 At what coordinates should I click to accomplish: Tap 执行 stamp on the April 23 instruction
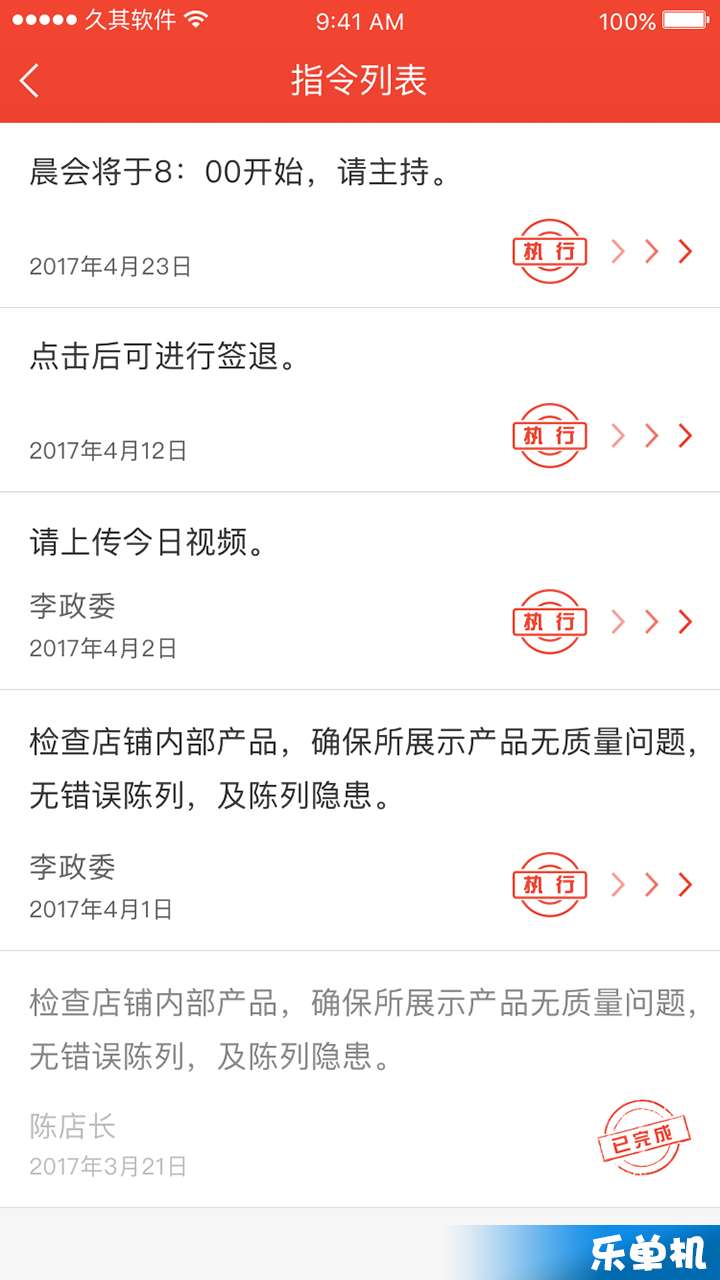pos(549,251)
